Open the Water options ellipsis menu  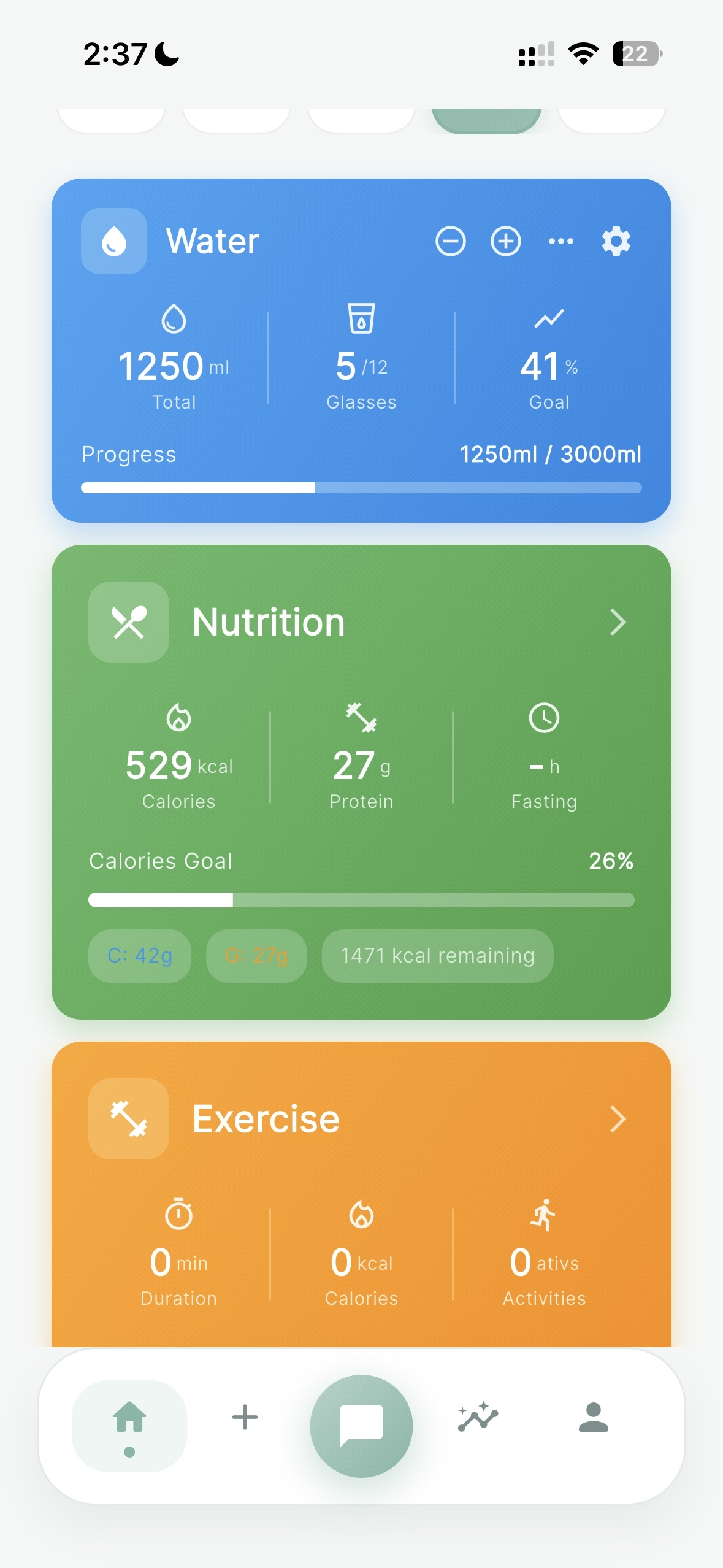click(x=561, y=241)
